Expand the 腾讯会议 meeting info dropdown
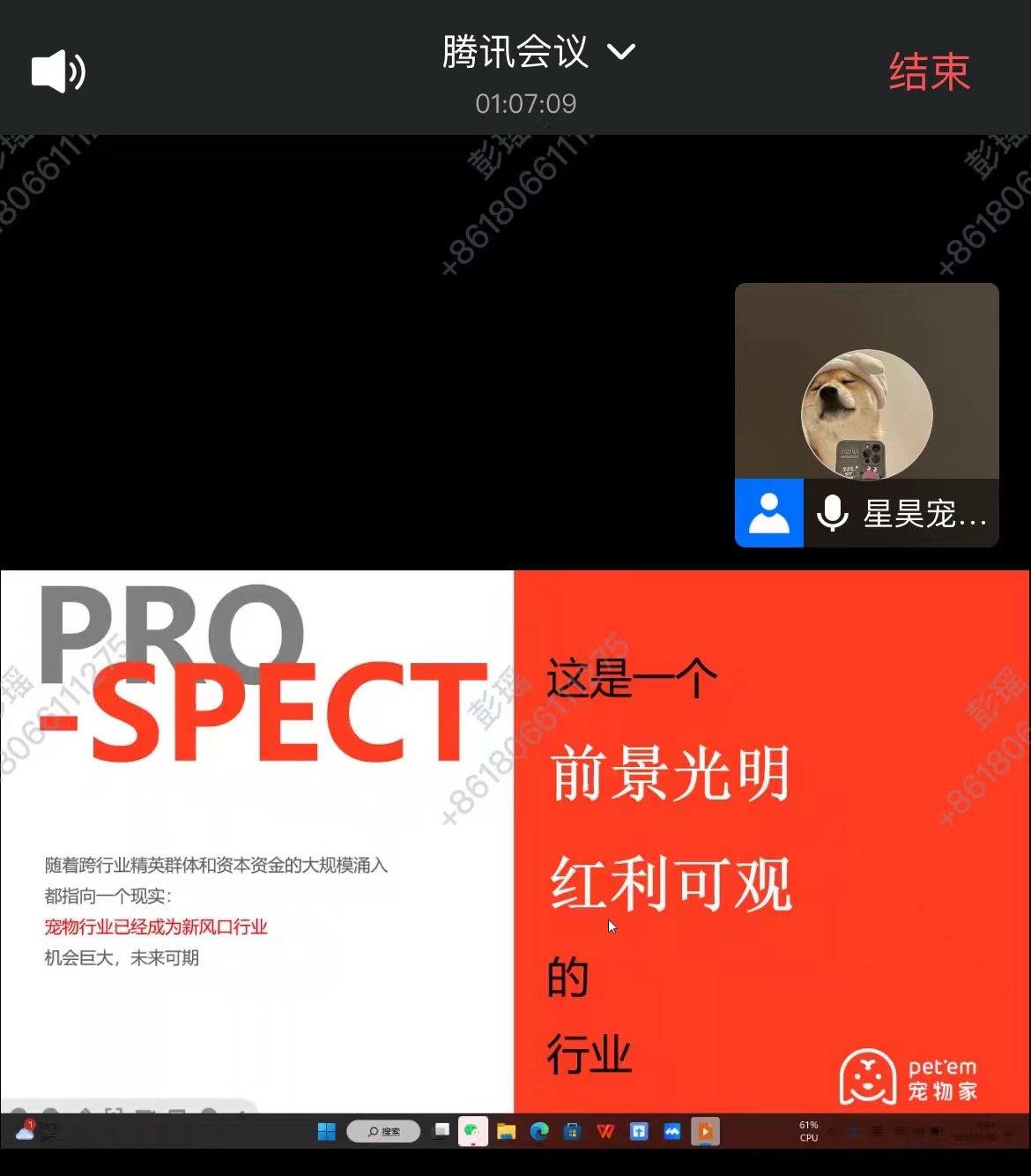 (x=620, y=53)
